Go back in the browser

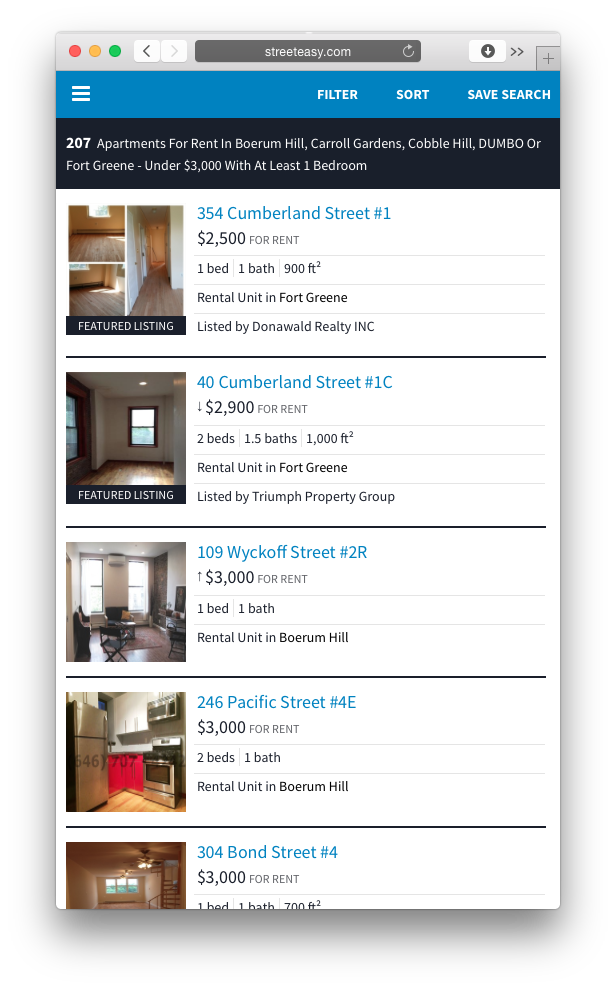[147, 51]
